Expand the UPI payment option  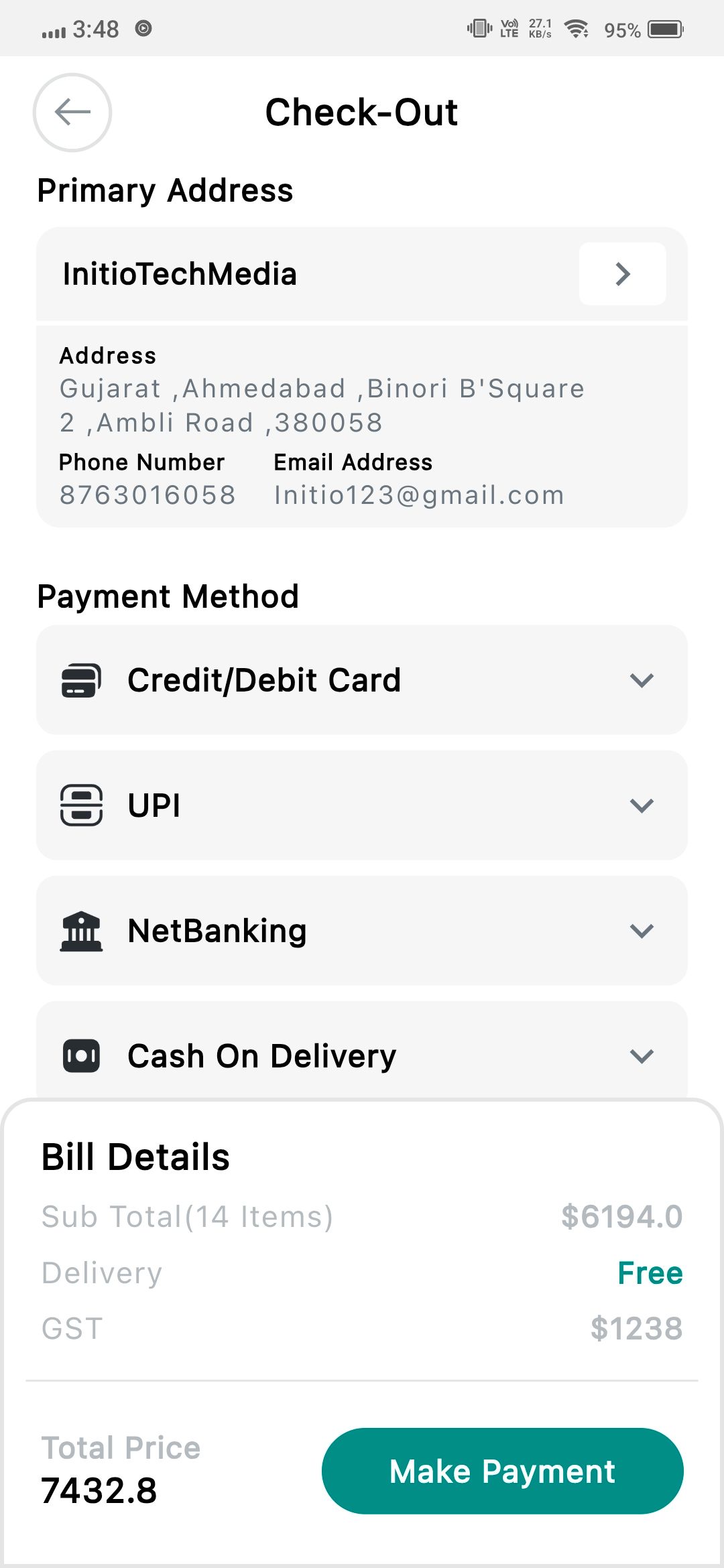[641, 805]
